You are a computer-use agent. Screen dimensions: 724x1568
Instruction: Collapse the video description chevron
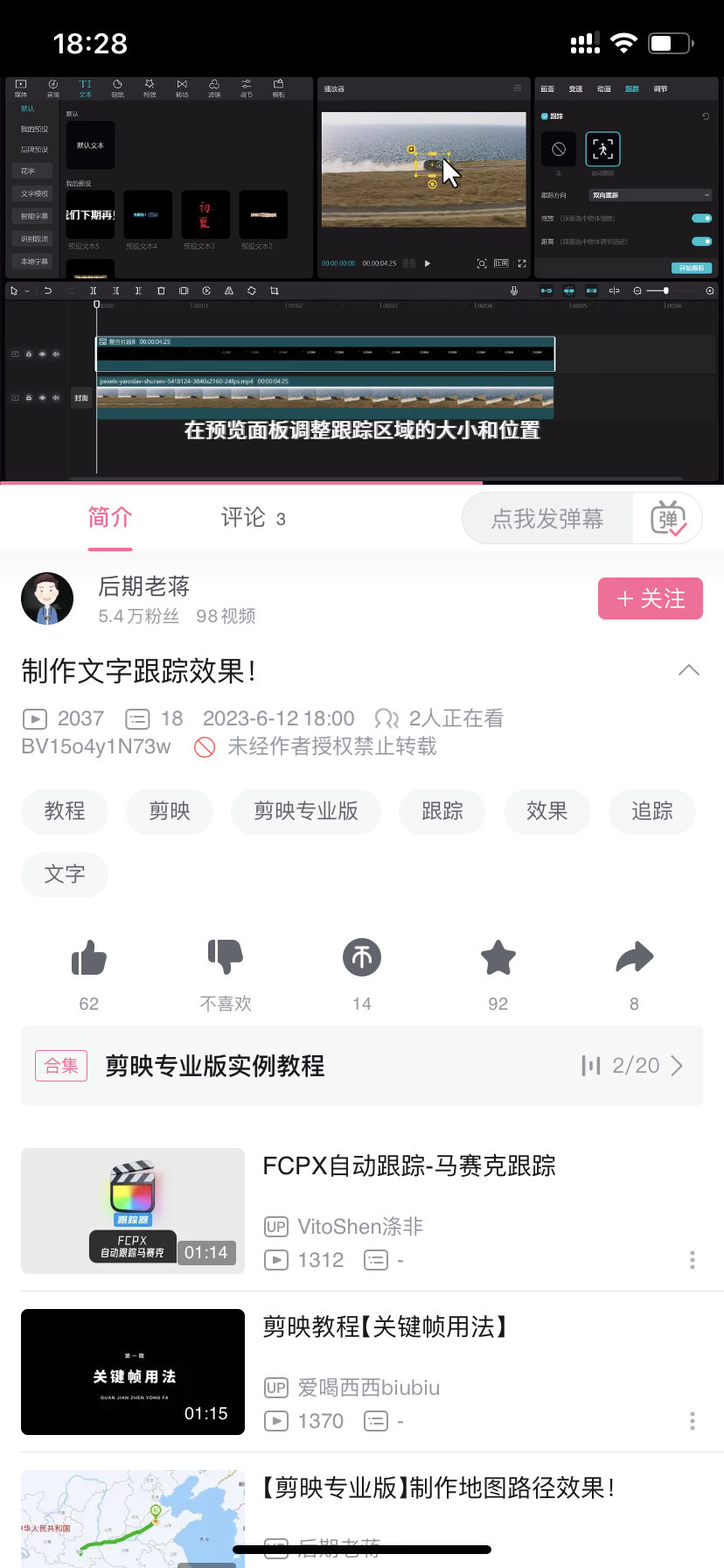[689, 671]
